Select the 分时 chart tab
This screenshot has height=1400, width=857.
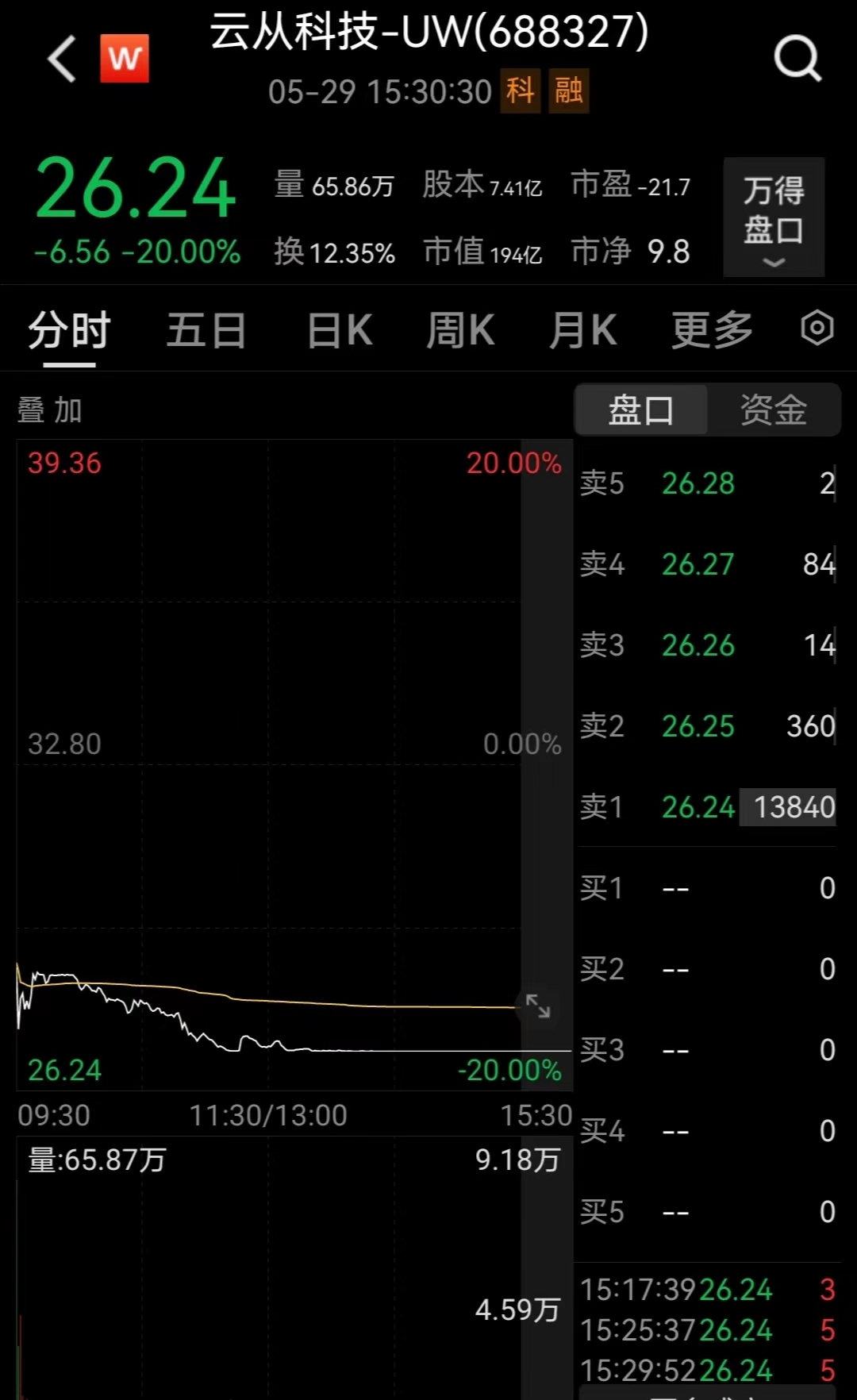click(69, 329)
